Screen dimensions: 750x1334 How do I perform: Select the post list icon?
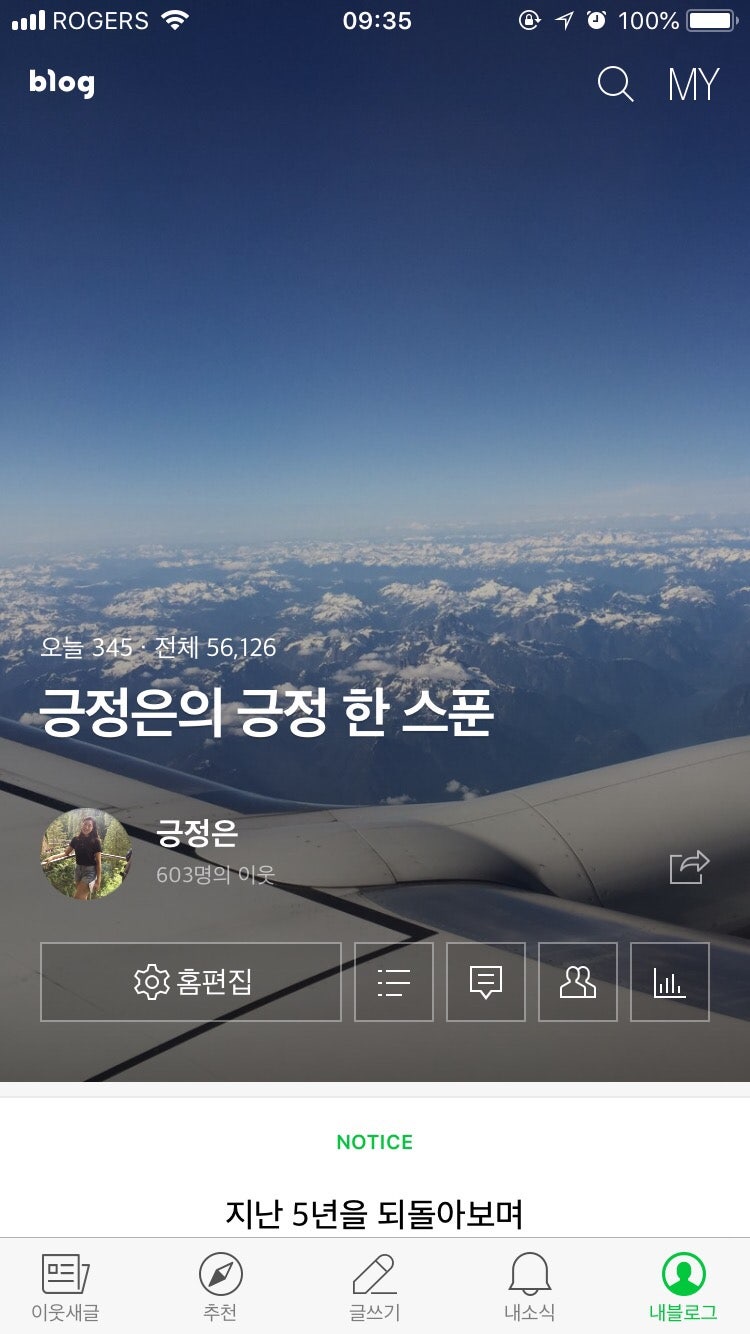[394, 981]
